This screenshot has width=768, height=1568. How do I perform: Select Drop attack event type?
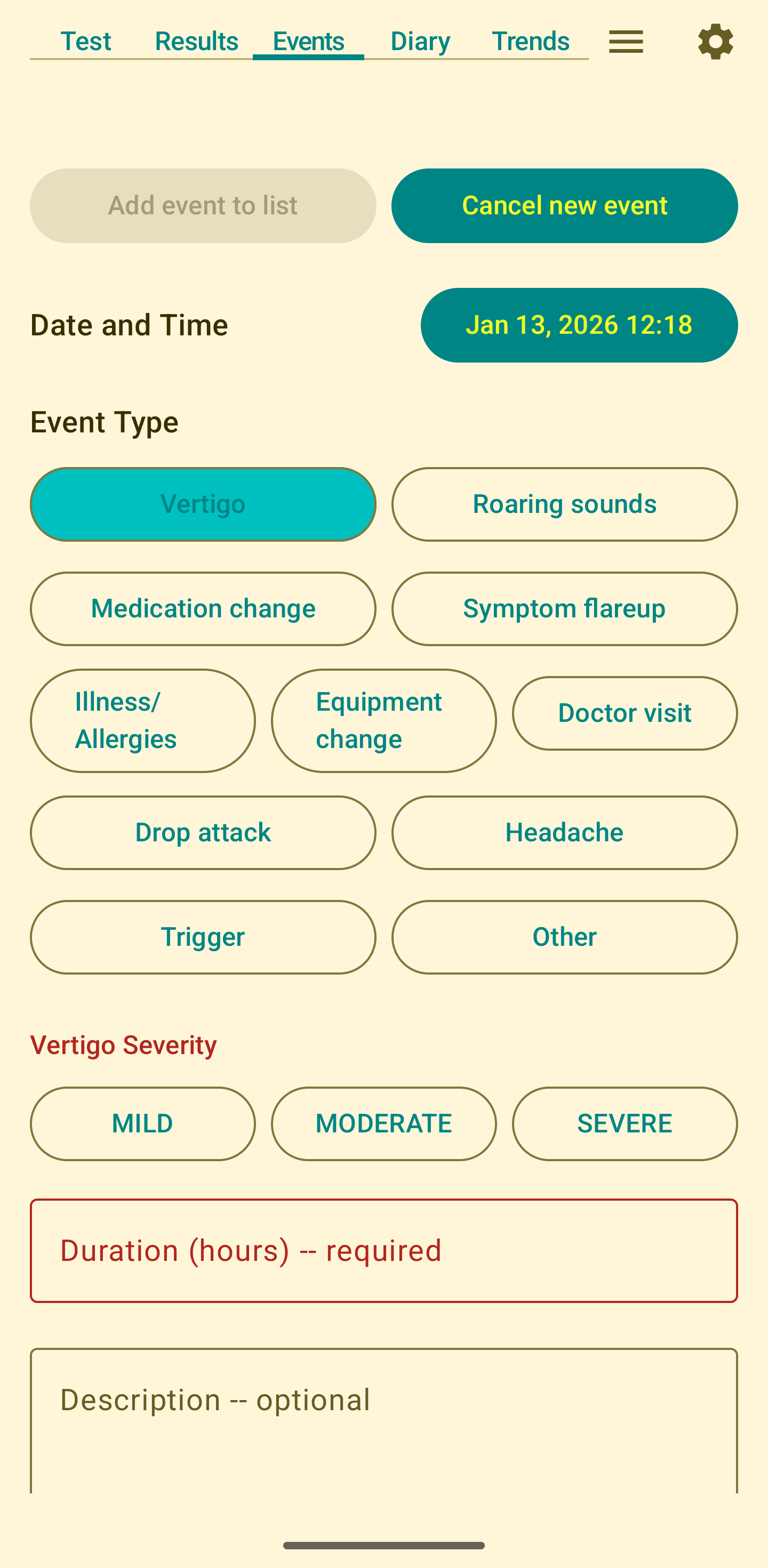pyautogui.click(x=203, y=833)
